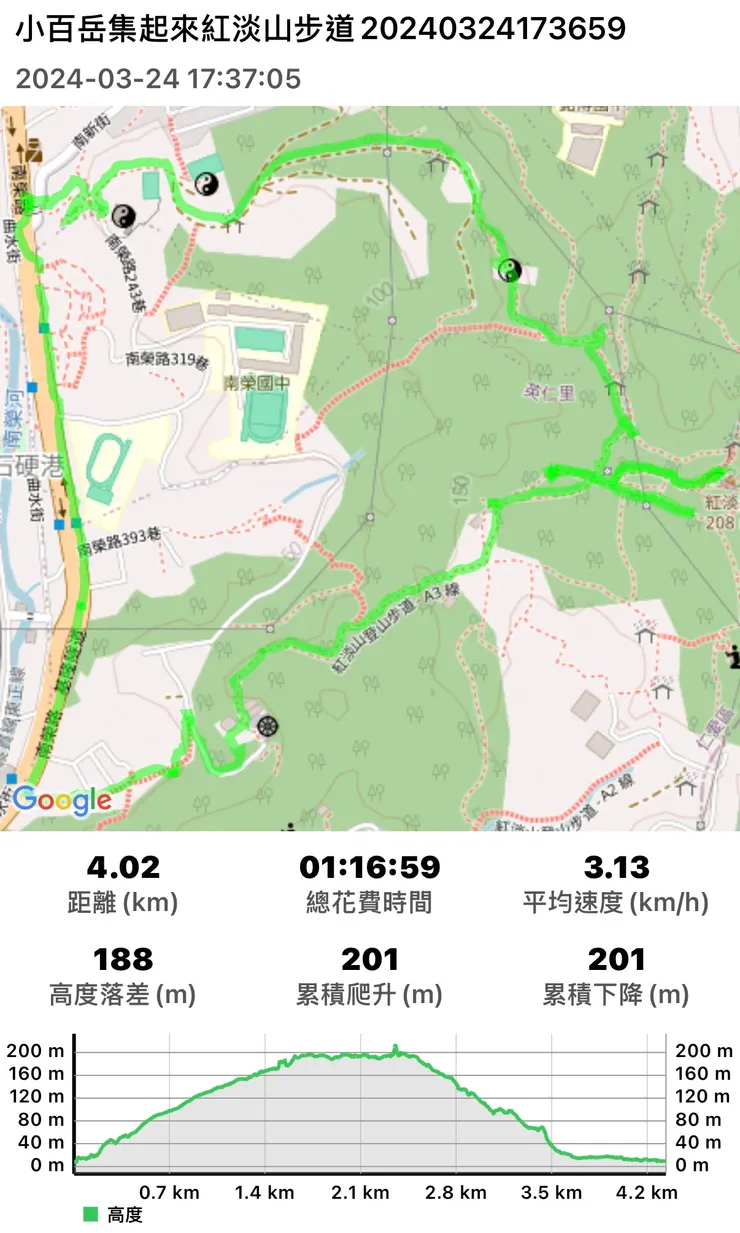Click the Google logo on the map

63,799
